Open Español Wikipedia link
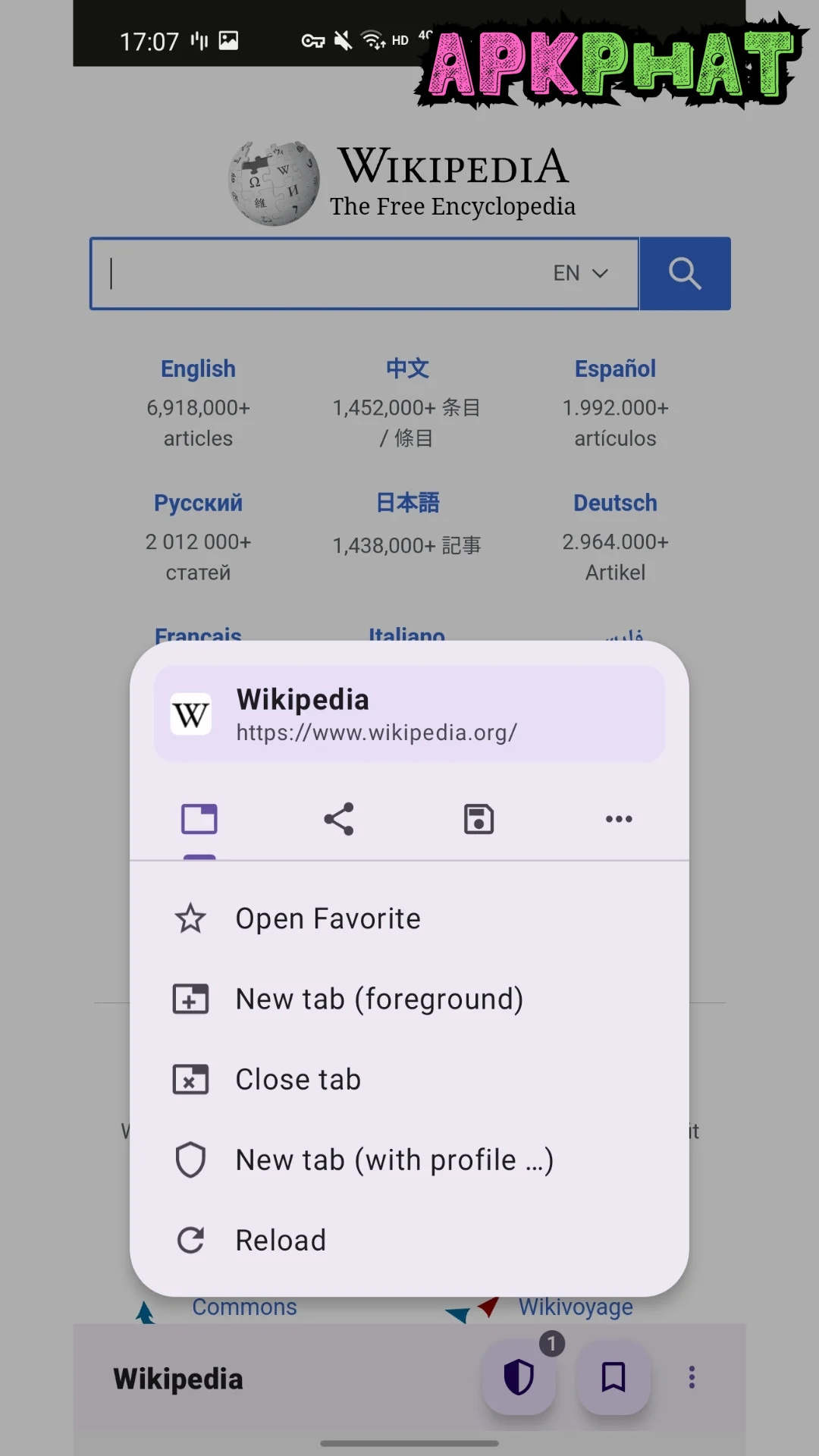 coord(615,369)
